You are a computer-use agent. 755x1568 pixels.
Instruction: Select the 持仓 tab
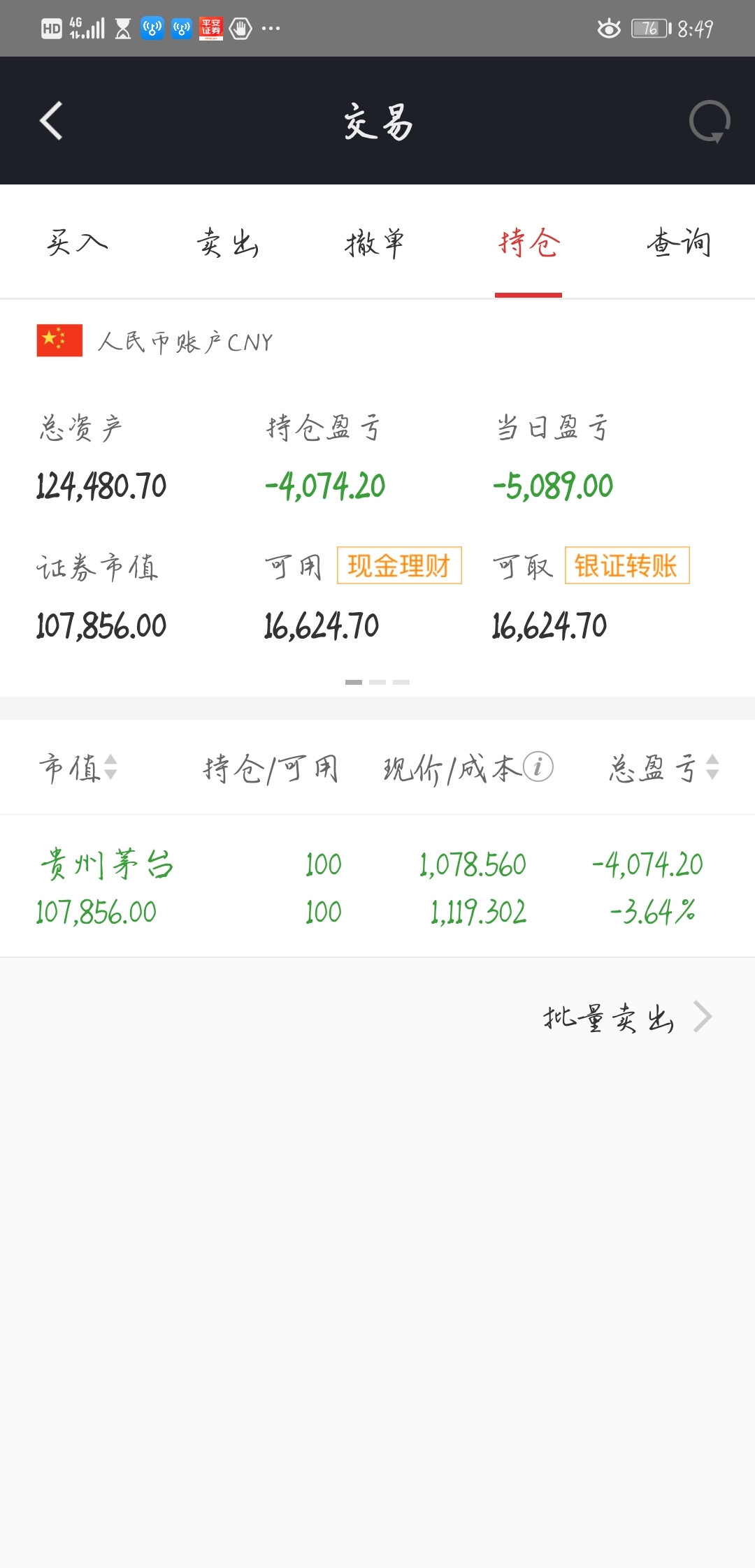click(528, 243)
